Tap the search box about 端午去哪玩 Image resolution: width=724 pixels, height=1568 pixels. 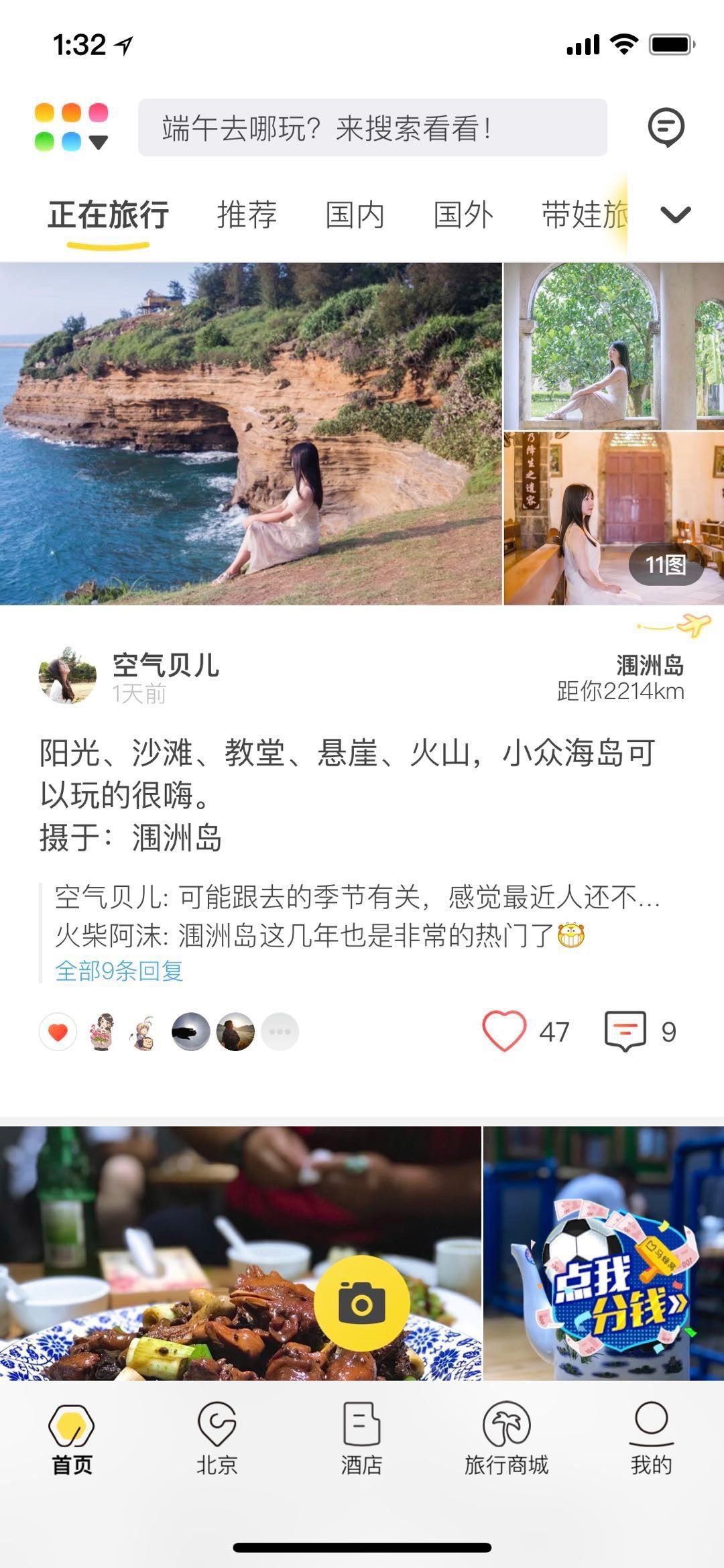373,128
